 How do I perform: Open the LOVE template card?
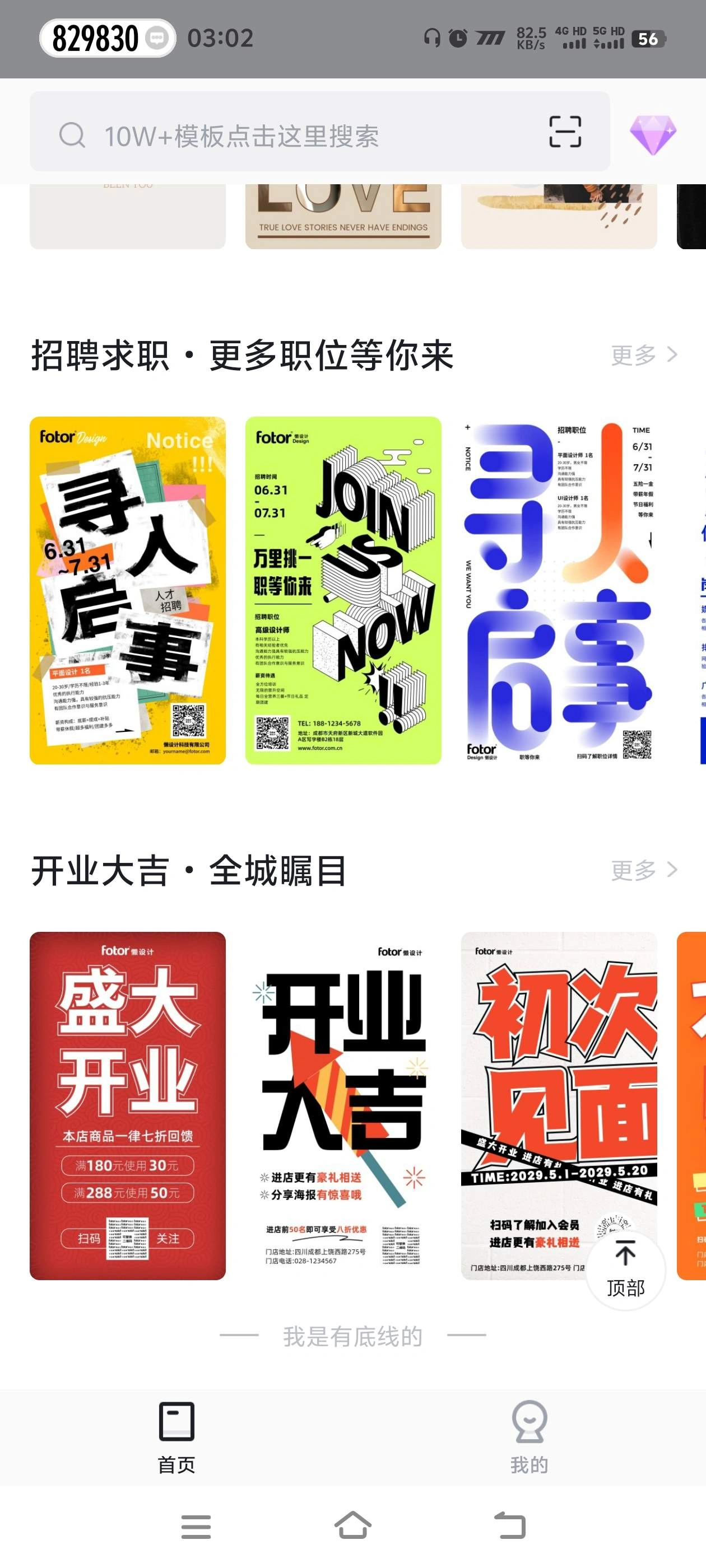(343, 215)
